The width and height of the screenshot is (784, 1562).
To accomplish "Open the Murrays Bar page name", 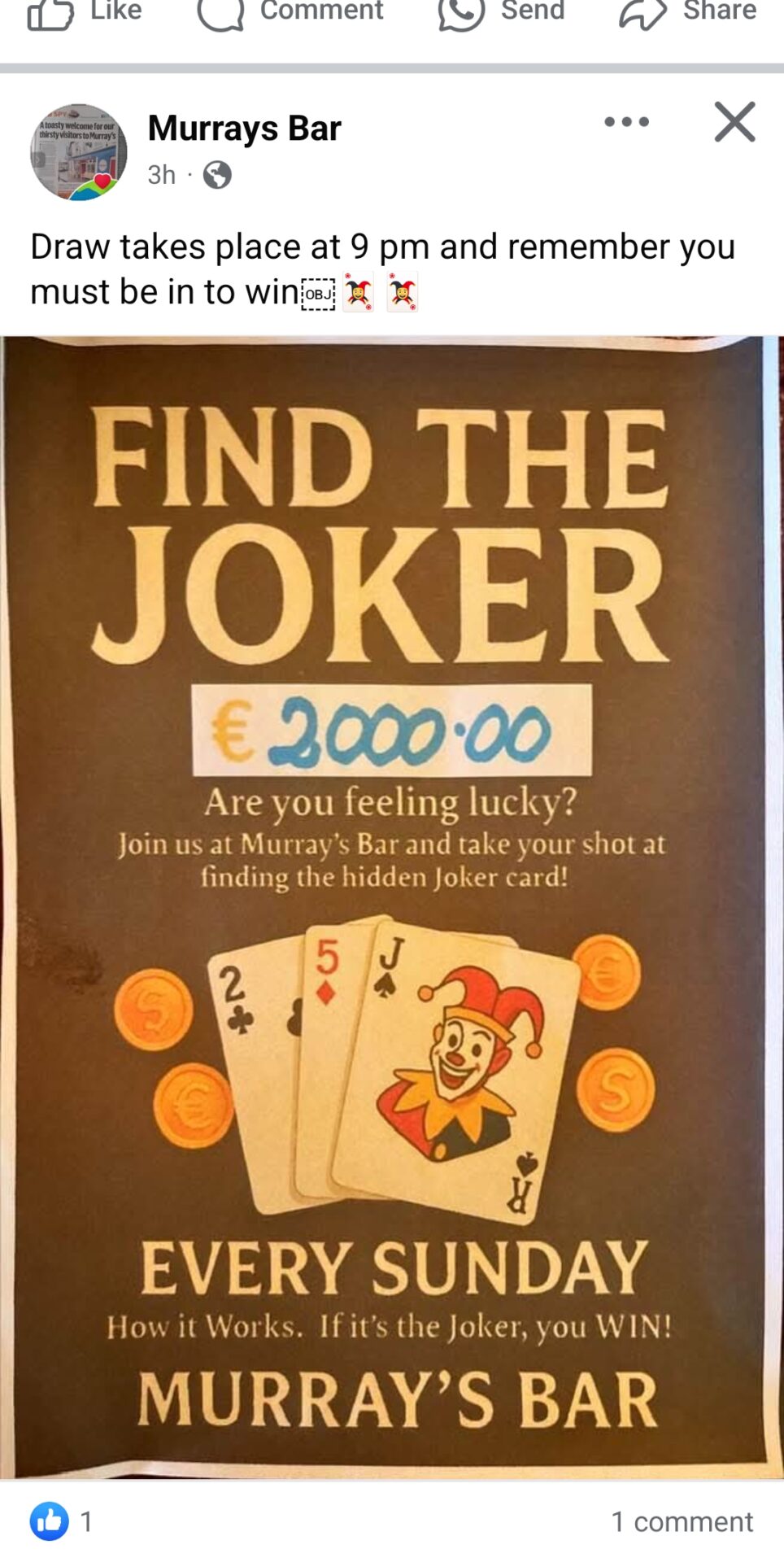I will [x=244, y=128].
